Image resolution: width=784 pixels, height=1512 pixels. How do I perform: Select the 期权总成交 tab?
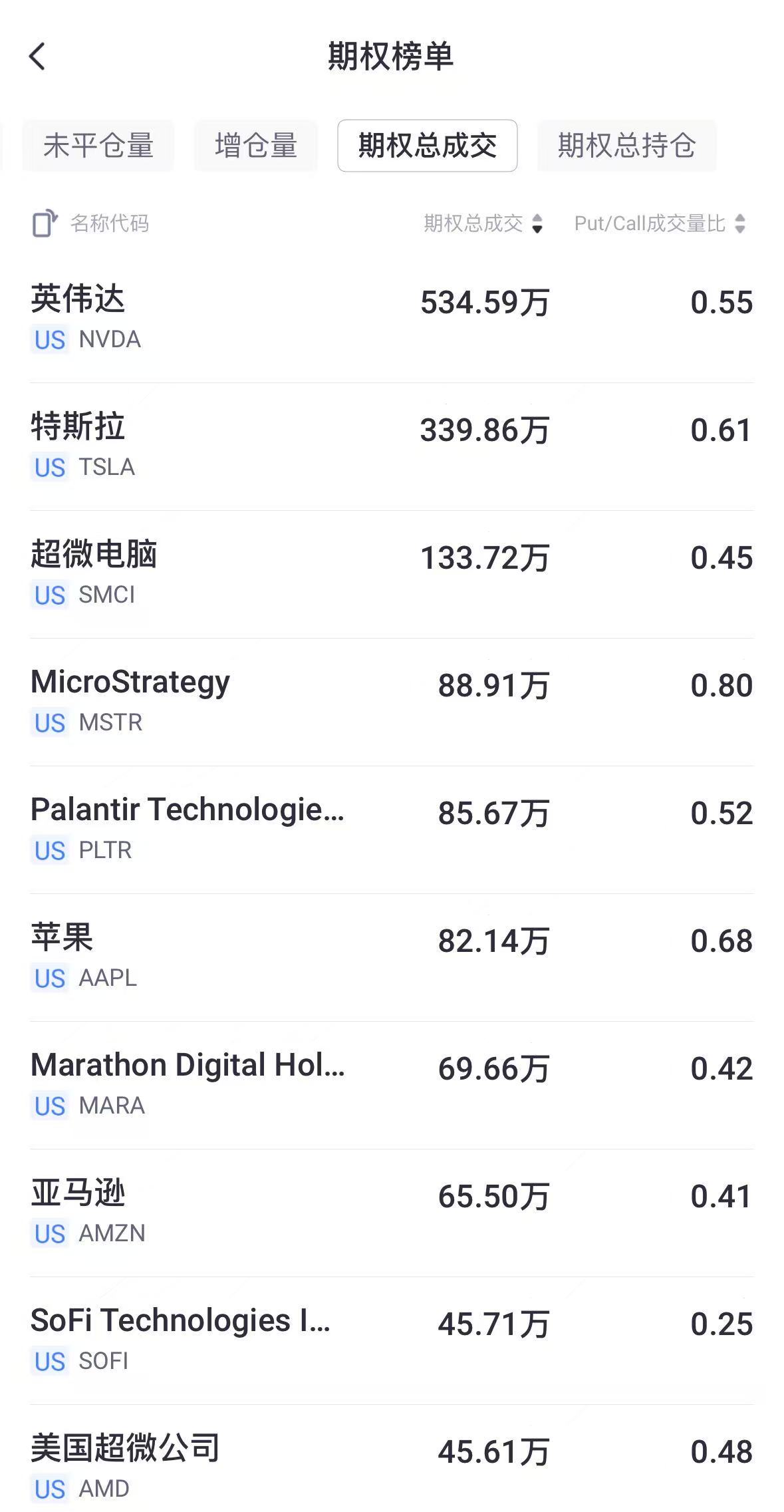427,146
